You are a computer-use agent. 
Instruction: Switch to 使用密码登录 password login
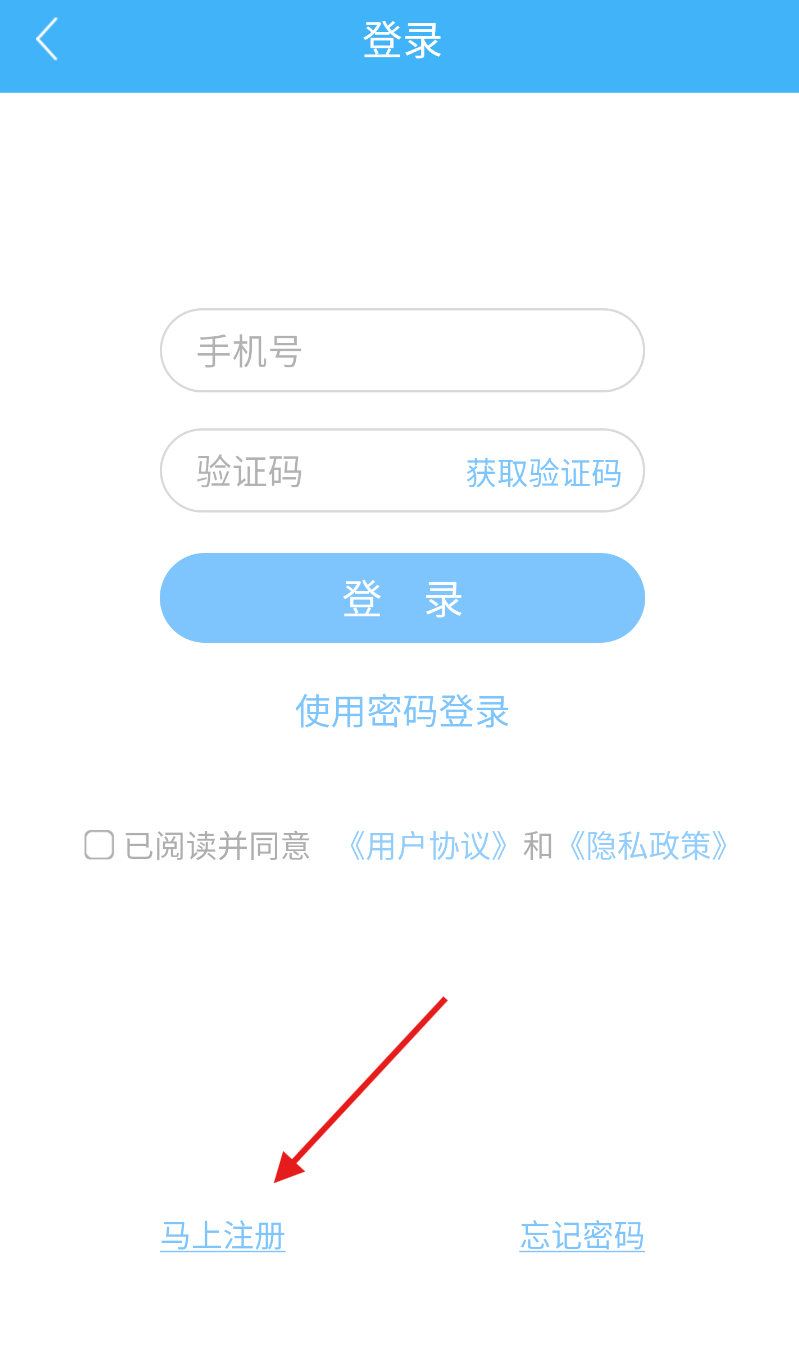(402, 711)
